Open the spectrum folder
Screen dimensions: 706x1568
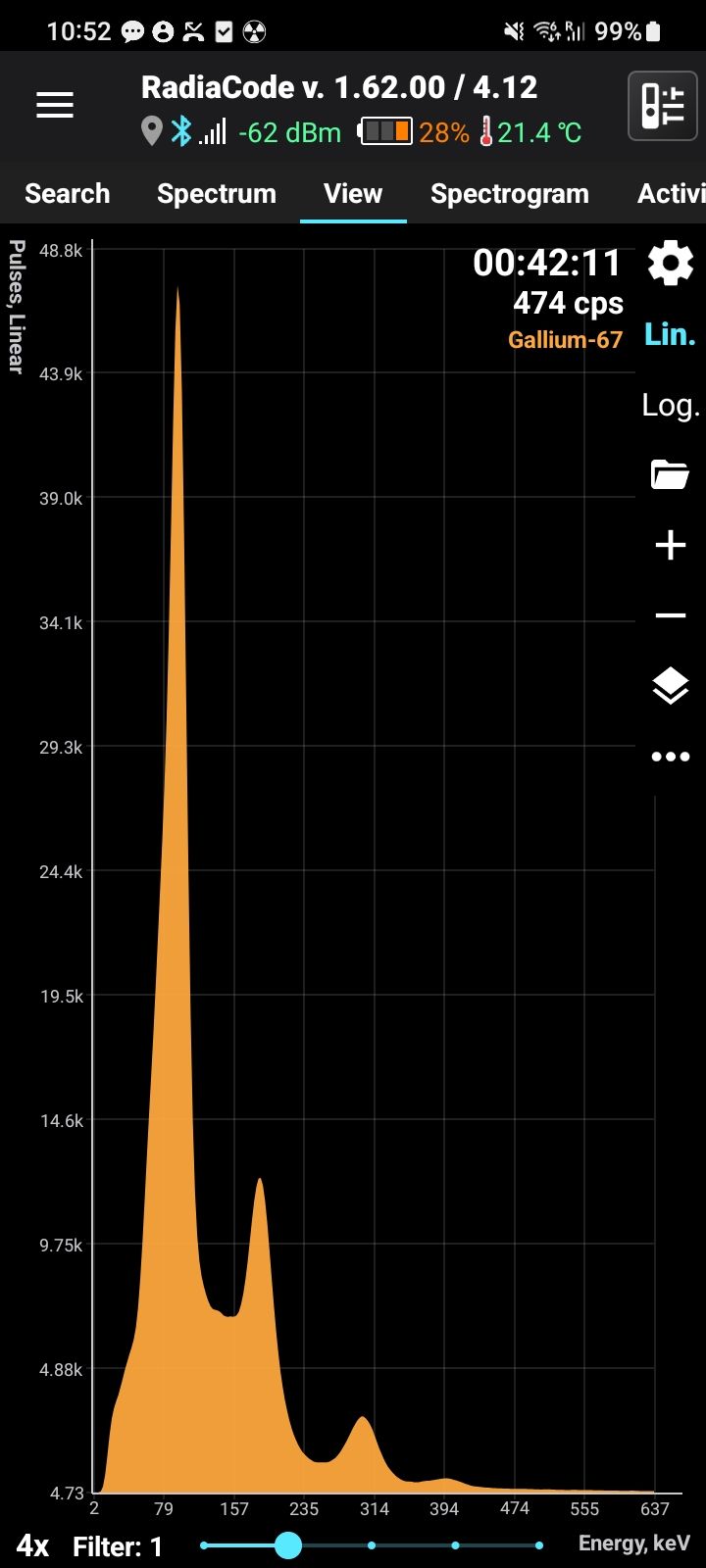click(x=671, y=475)
